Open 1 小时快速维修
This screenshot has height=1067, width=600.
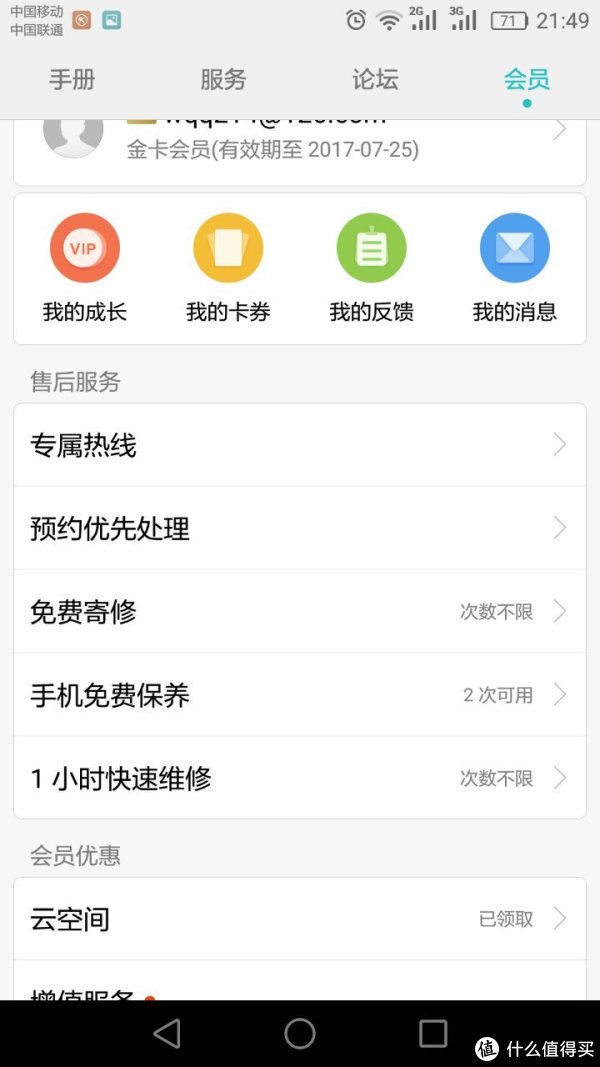[x=300, y=778]
